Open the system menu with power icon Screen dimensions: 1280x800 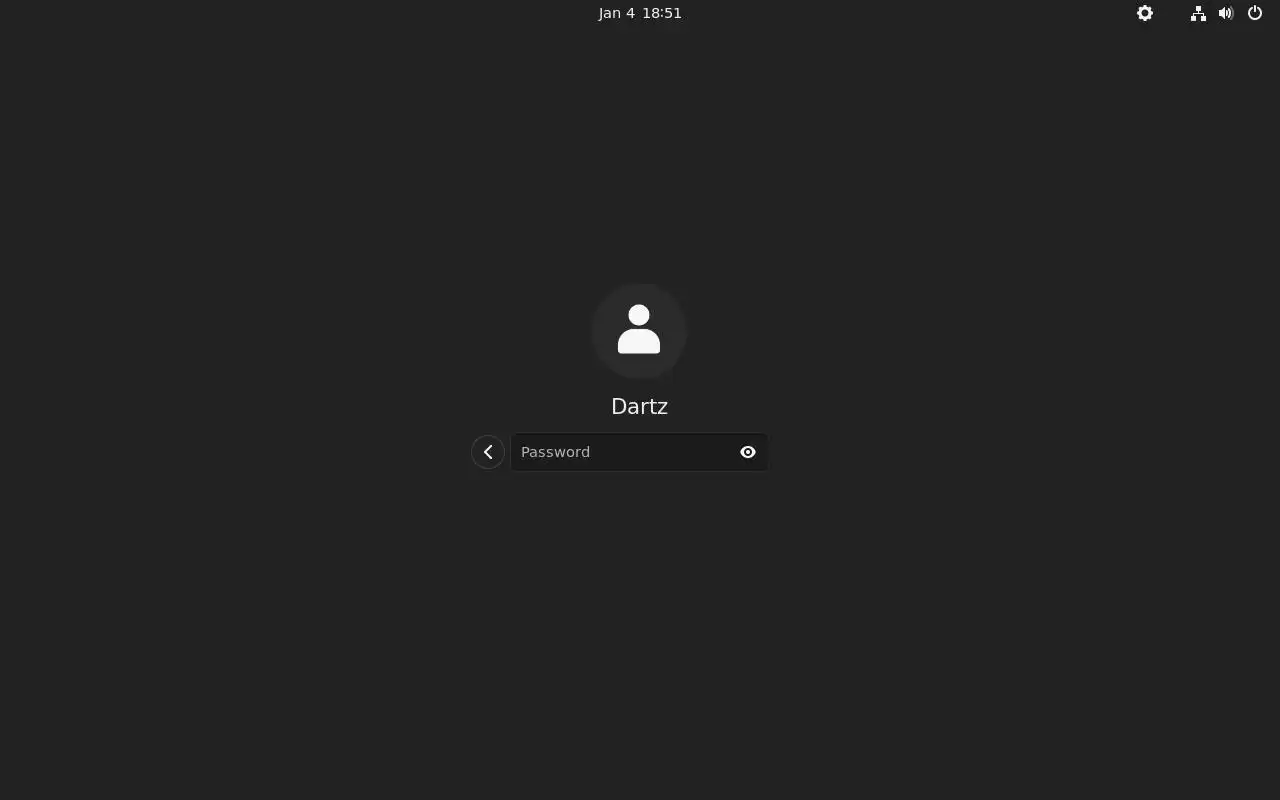(1255, 13)
